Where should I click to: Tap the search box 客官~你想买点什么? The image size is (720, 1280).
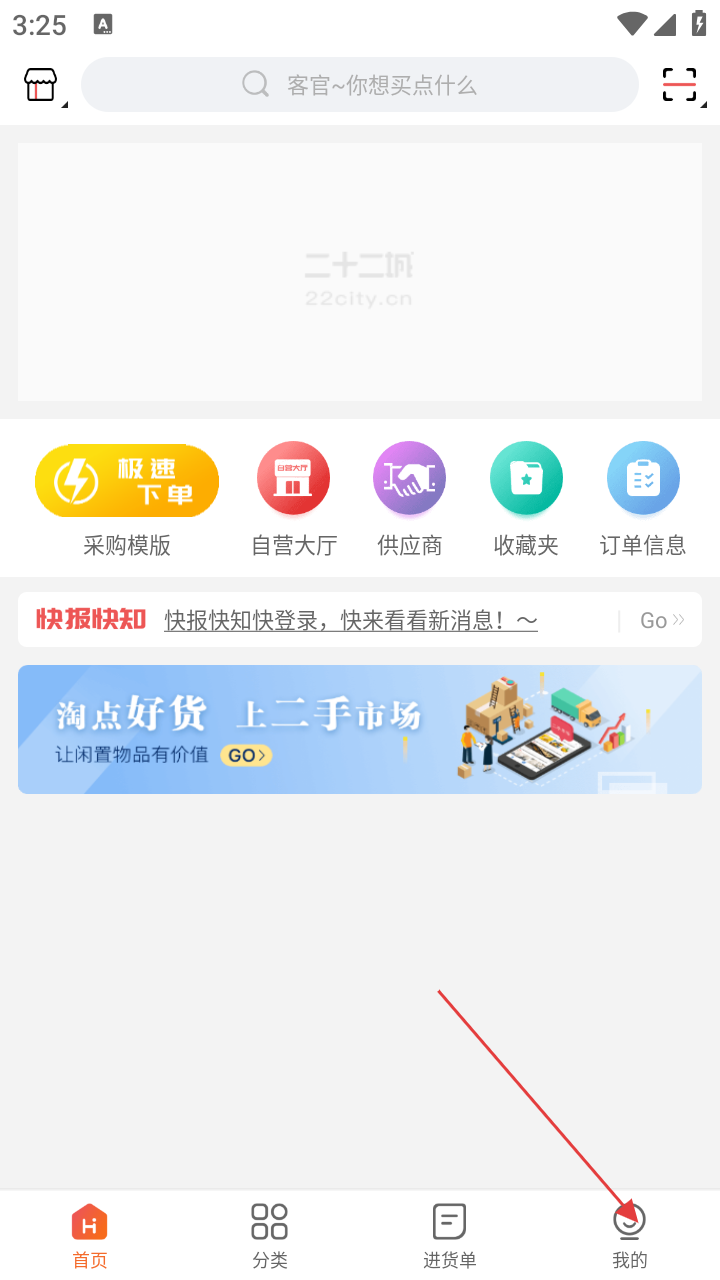(360, 85)
